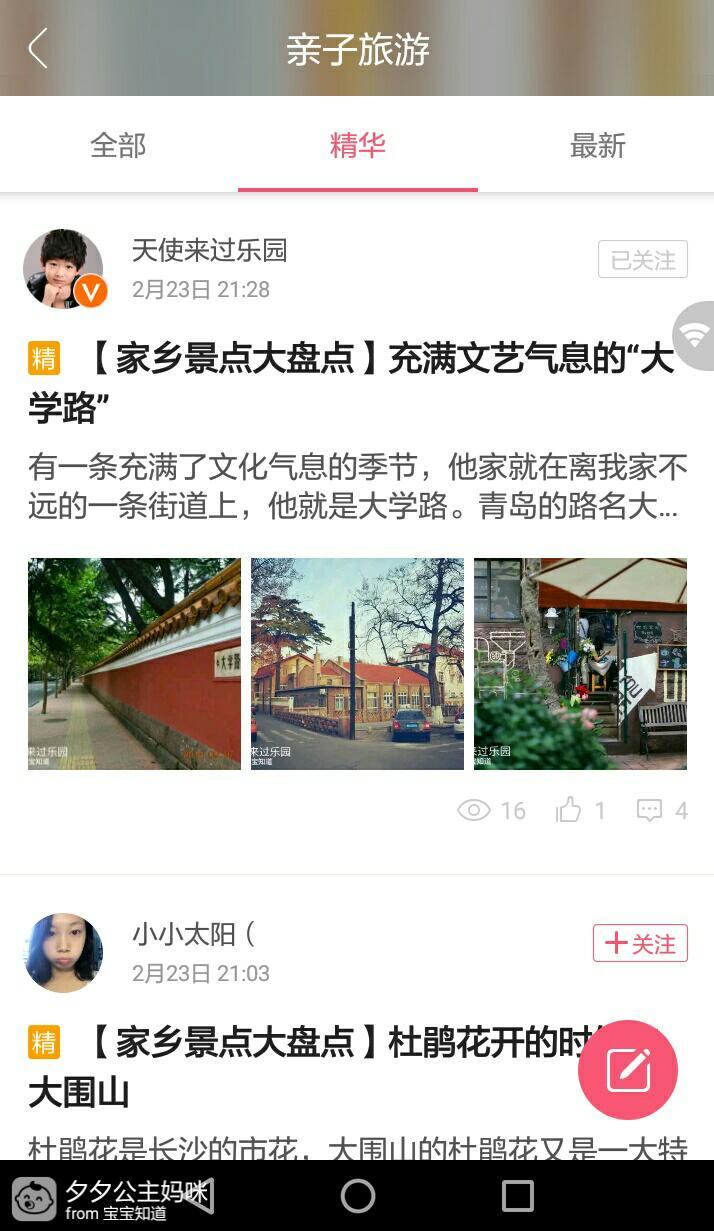View the red-roofed building photo
The width and height of the screenshot is (714, 1231).
pos(357,663)
